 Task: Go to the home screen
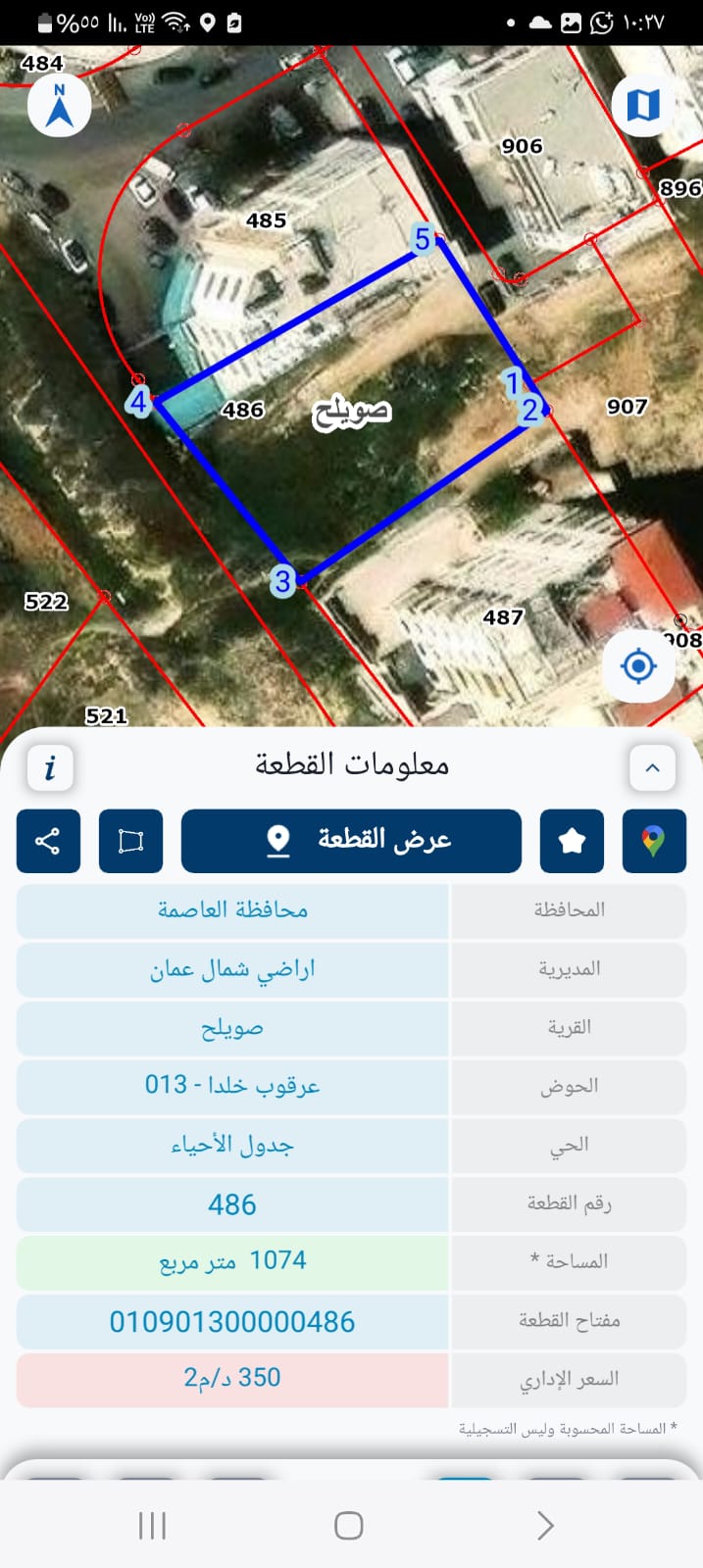pos(349,1525)
